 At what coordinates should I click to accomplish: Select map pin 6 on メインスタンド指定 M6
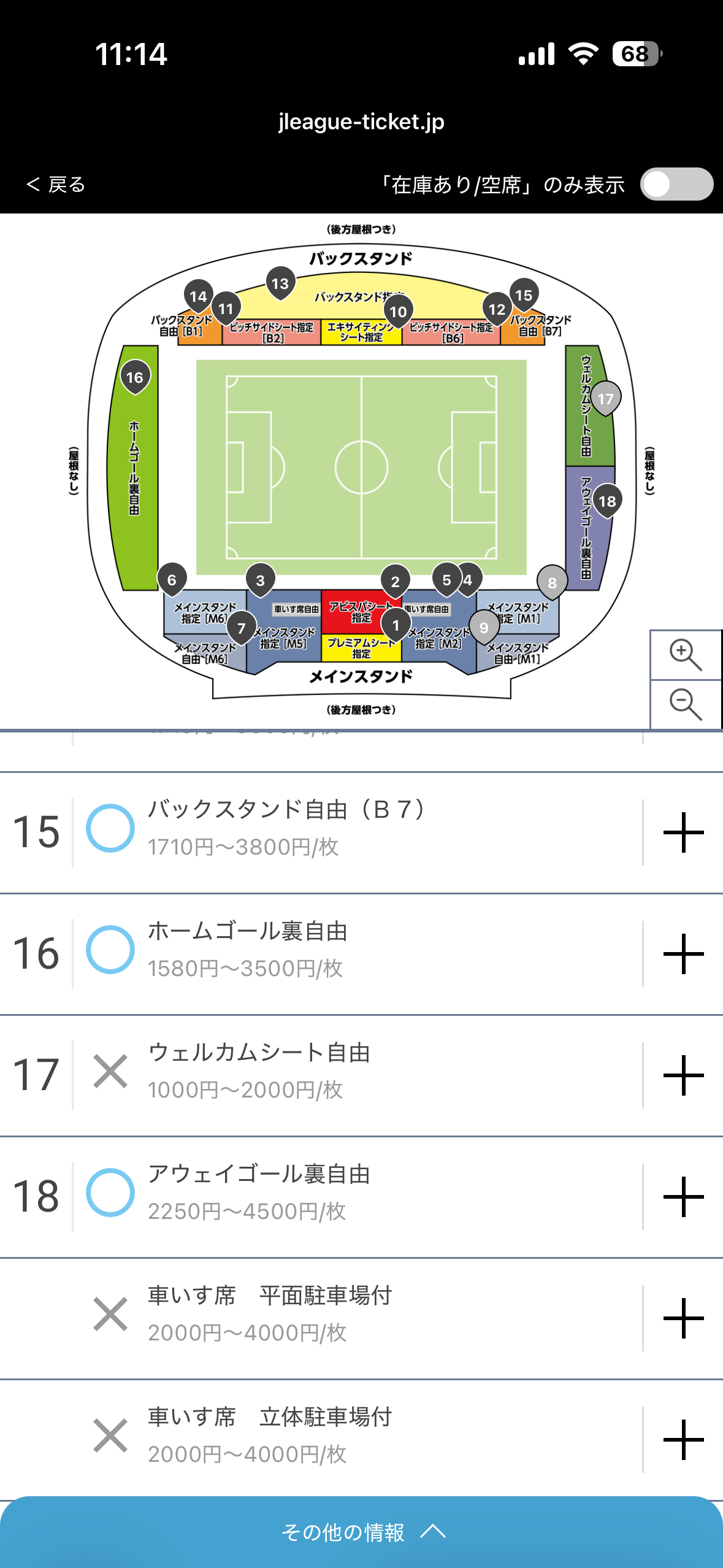[172, 580]
